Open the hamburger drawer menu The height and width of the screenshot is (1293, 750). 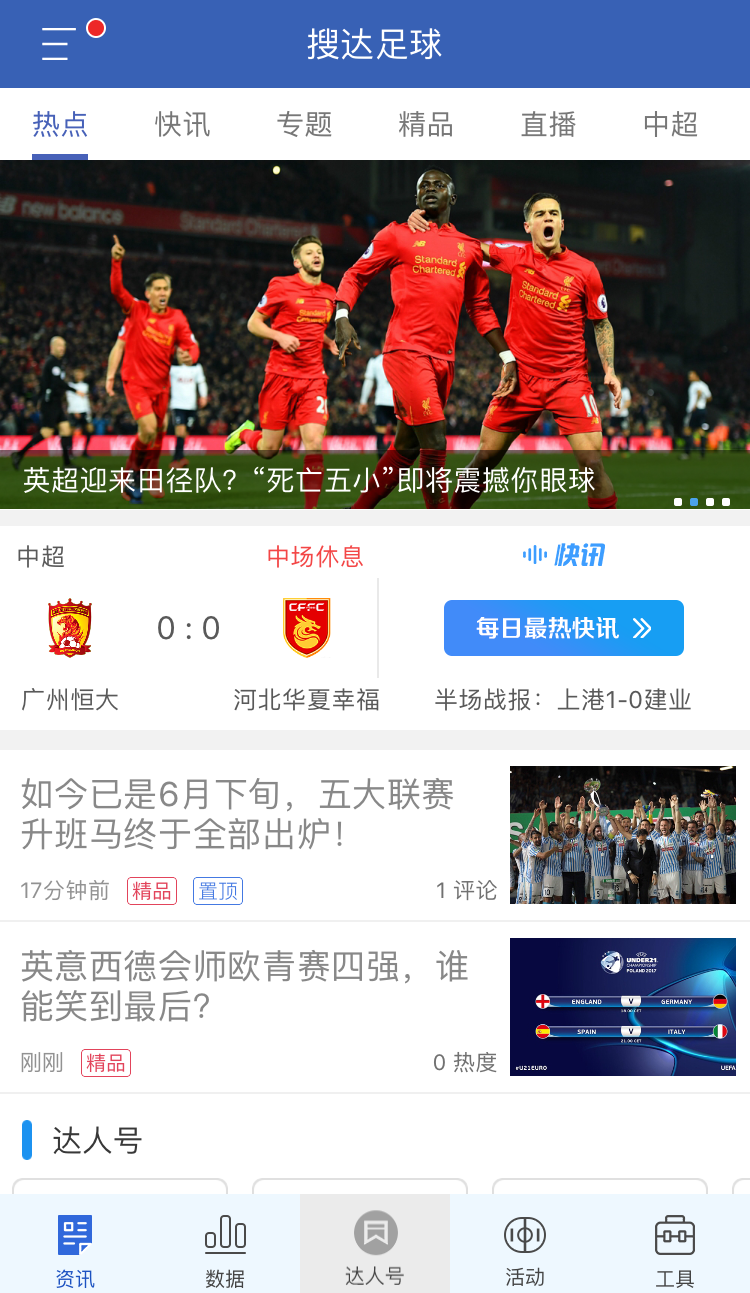58,44
